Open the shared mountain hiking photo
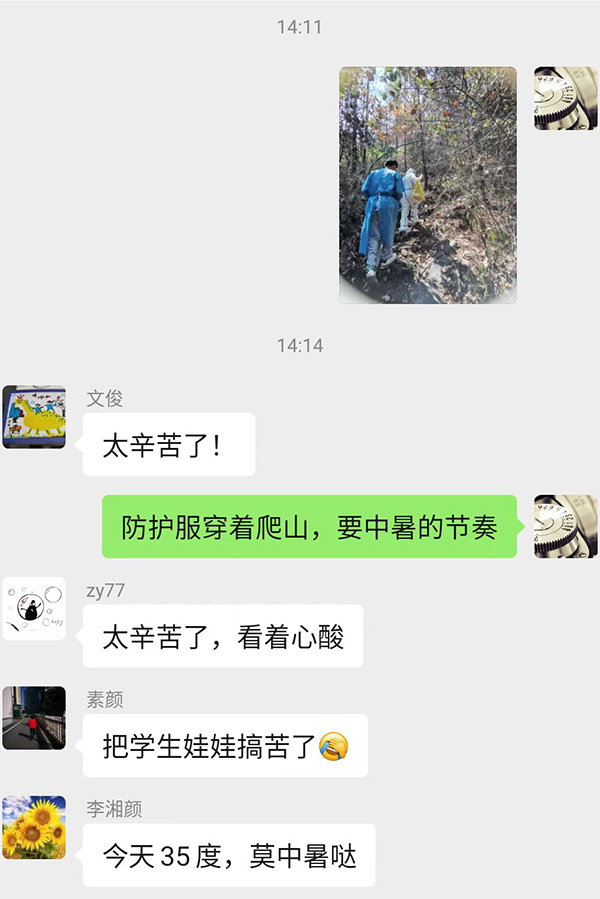 pyautogui.click(x=428, y=185)
